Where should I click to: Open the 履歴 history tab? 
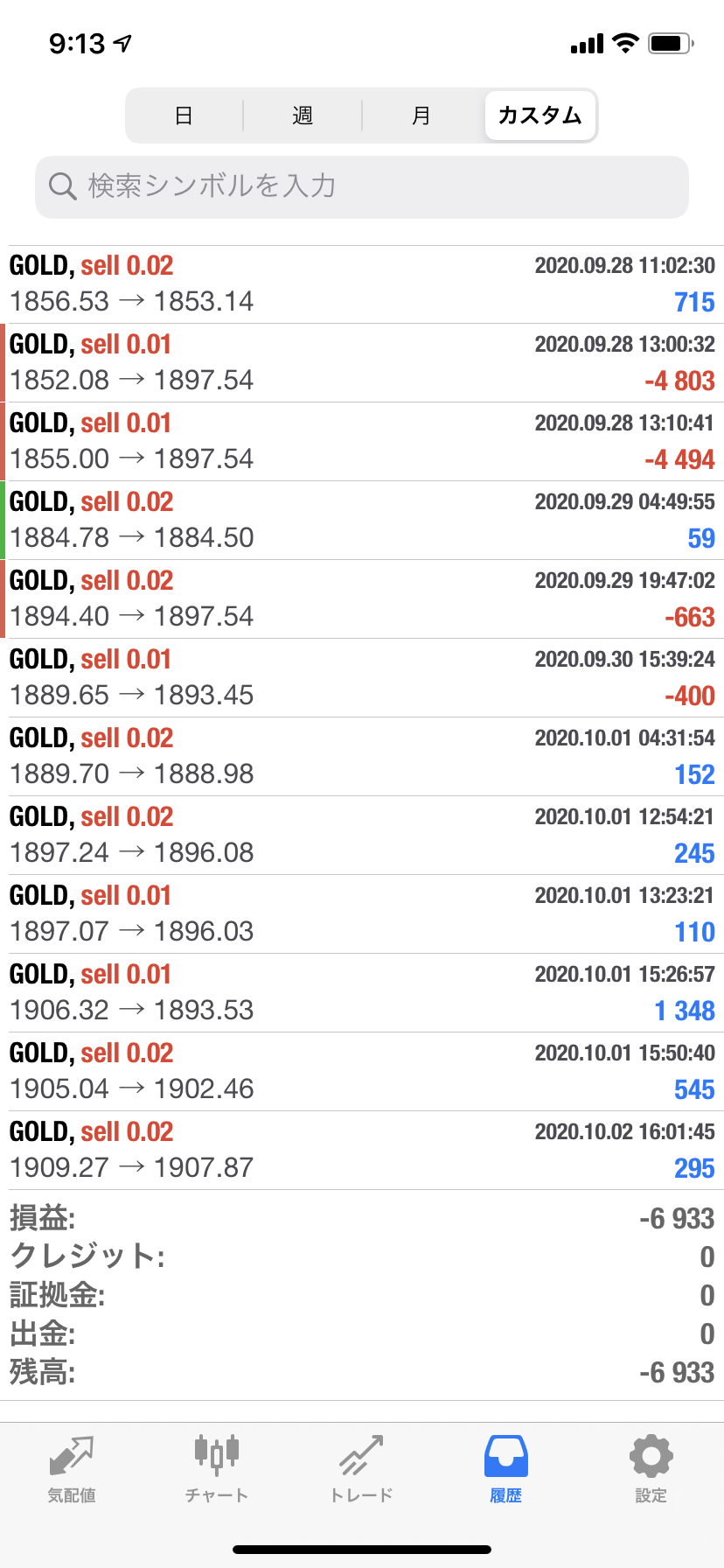tap(506, 1470)
